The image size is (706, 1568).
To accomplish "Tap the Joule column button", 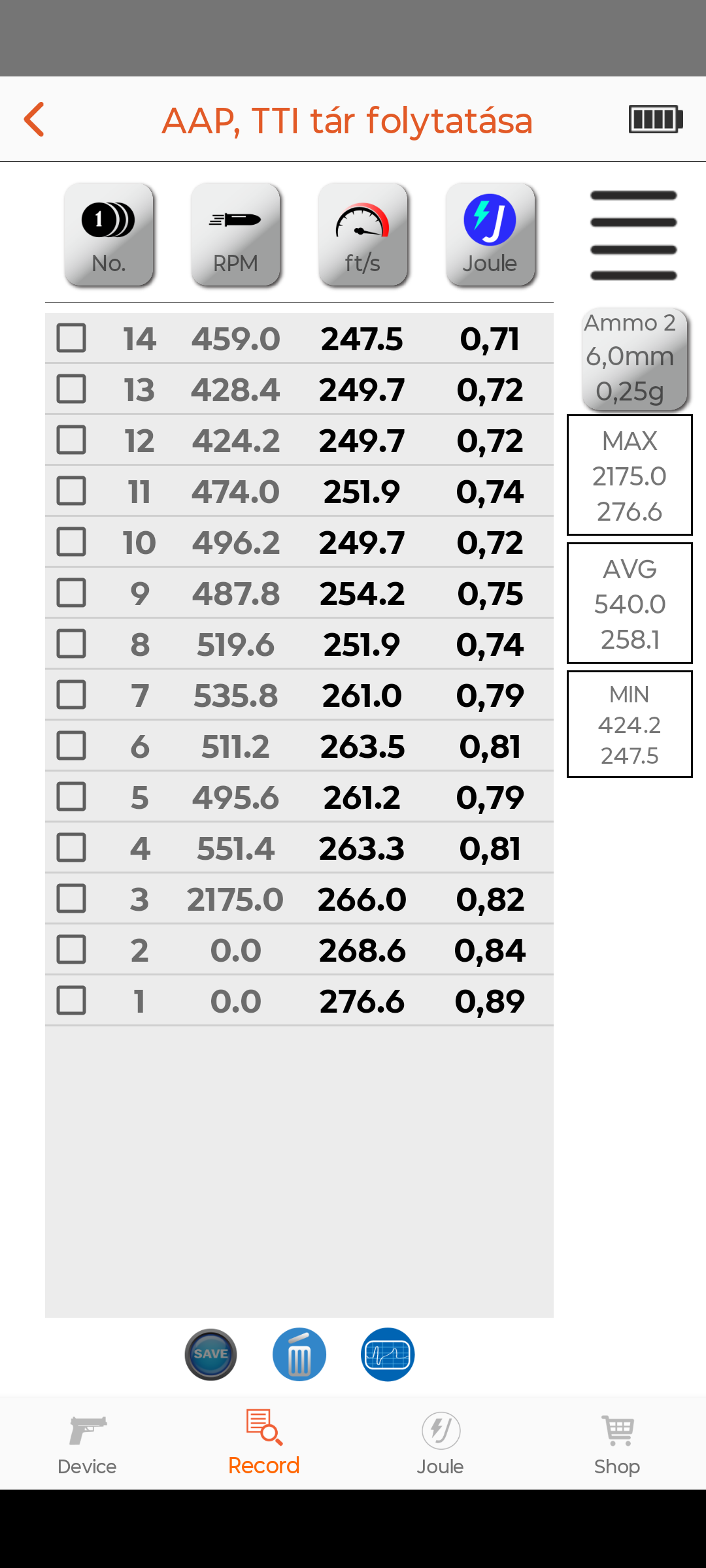I will point(490,235).
